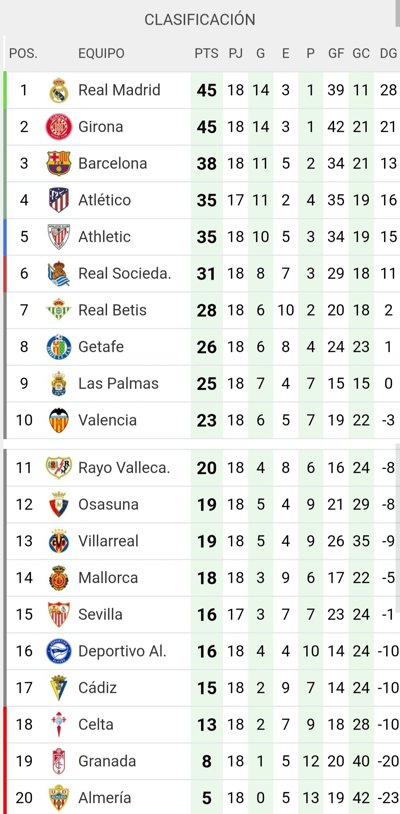View the Real Sociedad row
The width and height of the screenshot is (400, 814).
click(201, 274)
